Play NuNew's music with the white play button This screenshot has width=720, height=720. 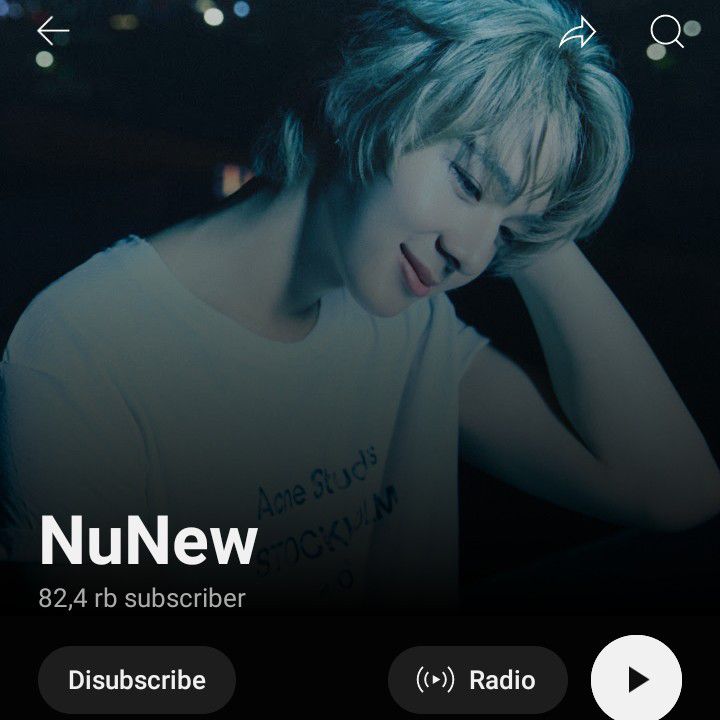pyautogui.click(x=637, y=680)
